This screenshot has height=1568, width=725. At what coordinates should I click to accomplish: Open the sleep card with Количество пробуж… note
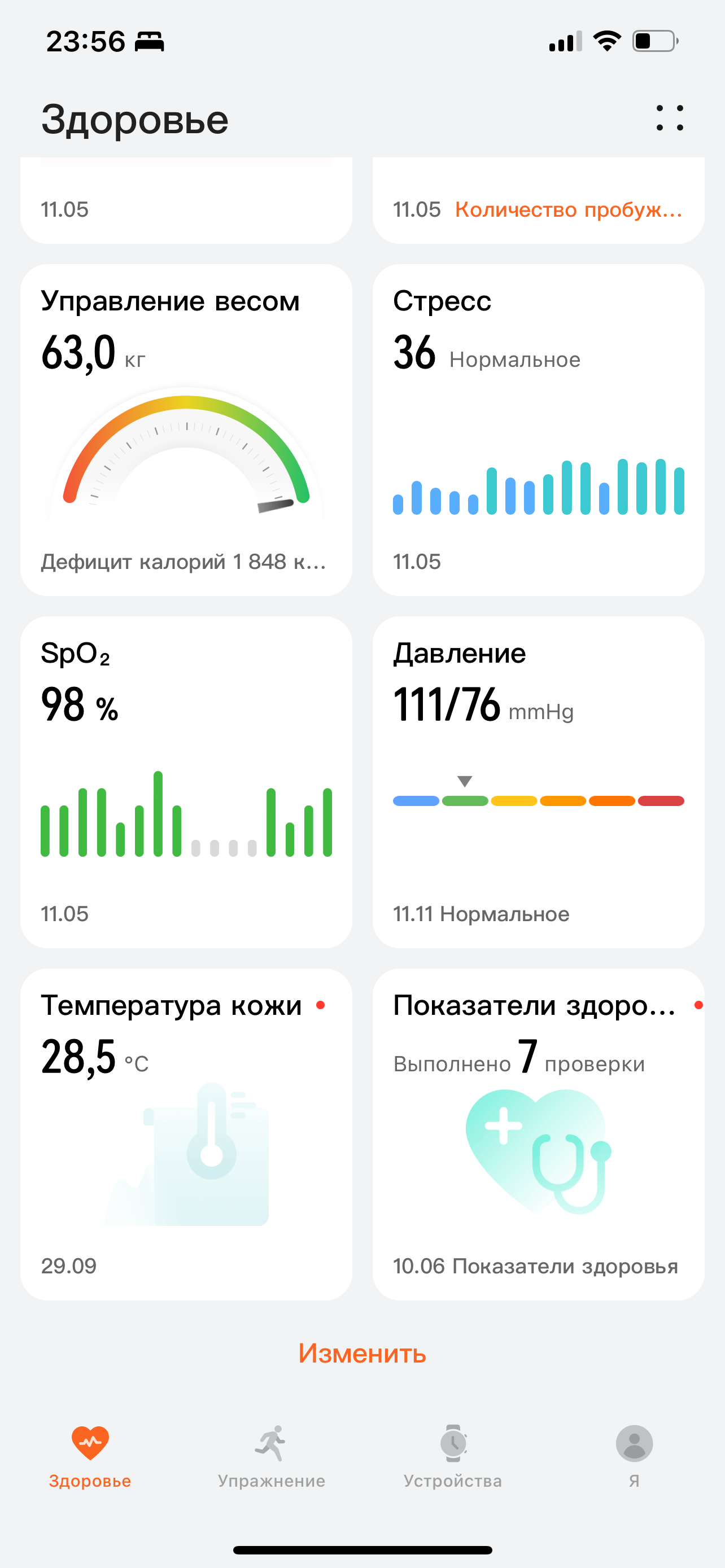pyautogui.click(x=538, y=201)
